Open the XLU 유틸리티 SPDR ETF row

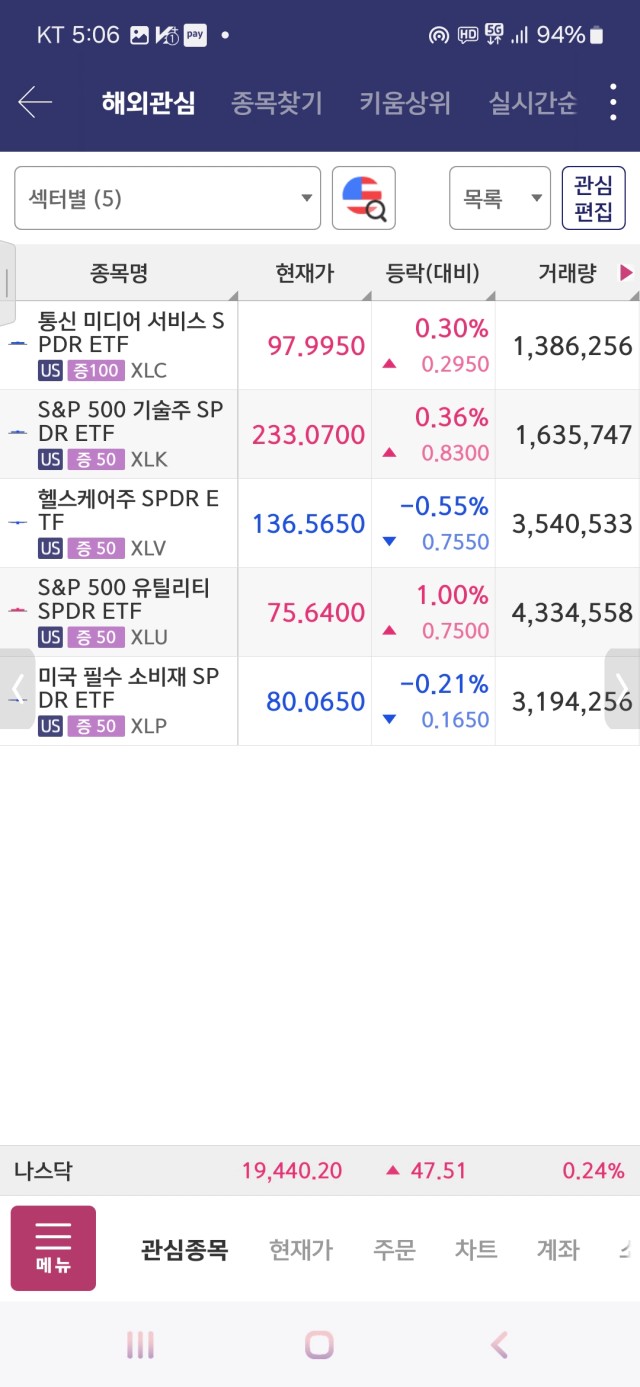tap(320, 612)
